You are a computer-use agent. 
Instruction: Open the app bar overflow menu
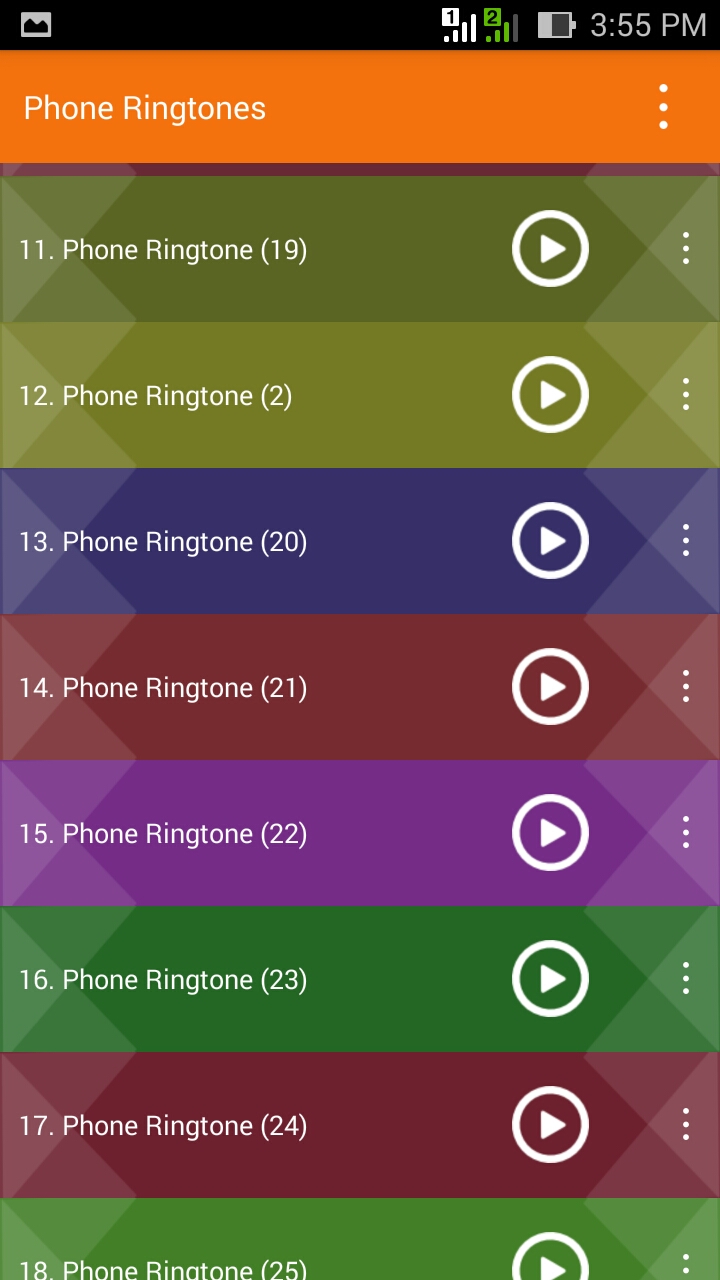(662, 106)
